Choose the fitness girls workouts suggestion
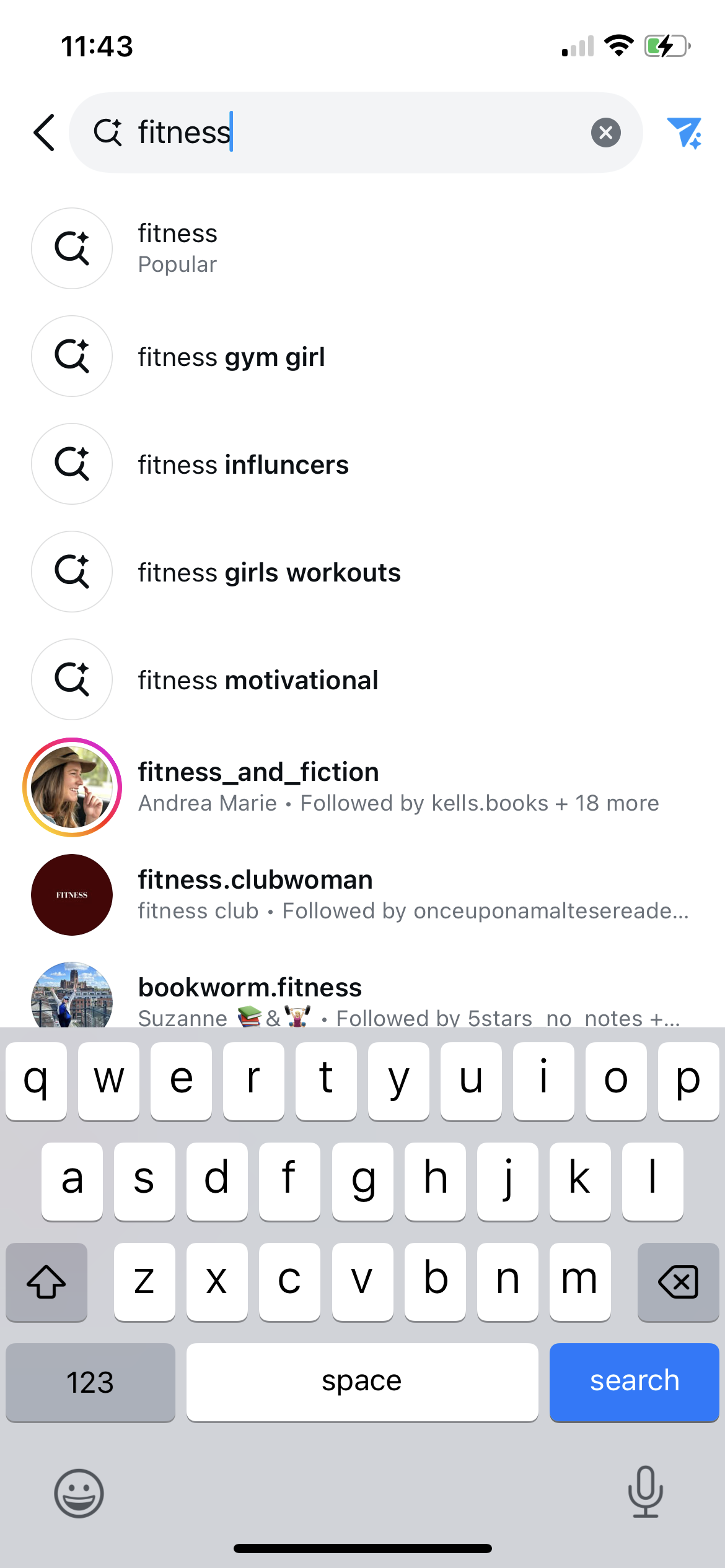This screenshot has width=725, height=1568. 268,572
